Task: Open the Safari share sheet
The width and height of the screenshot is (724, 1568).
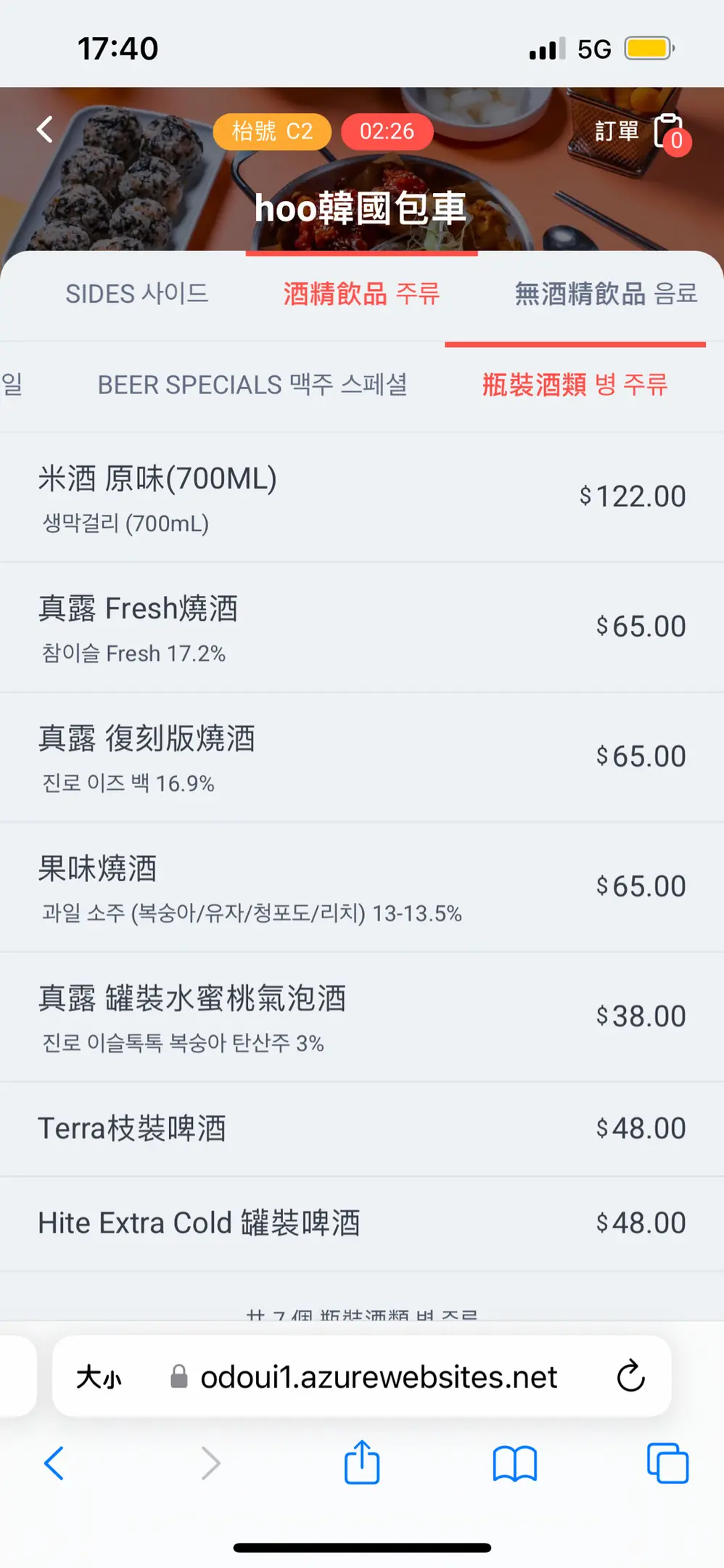Action: click(x=362, y=1462)
